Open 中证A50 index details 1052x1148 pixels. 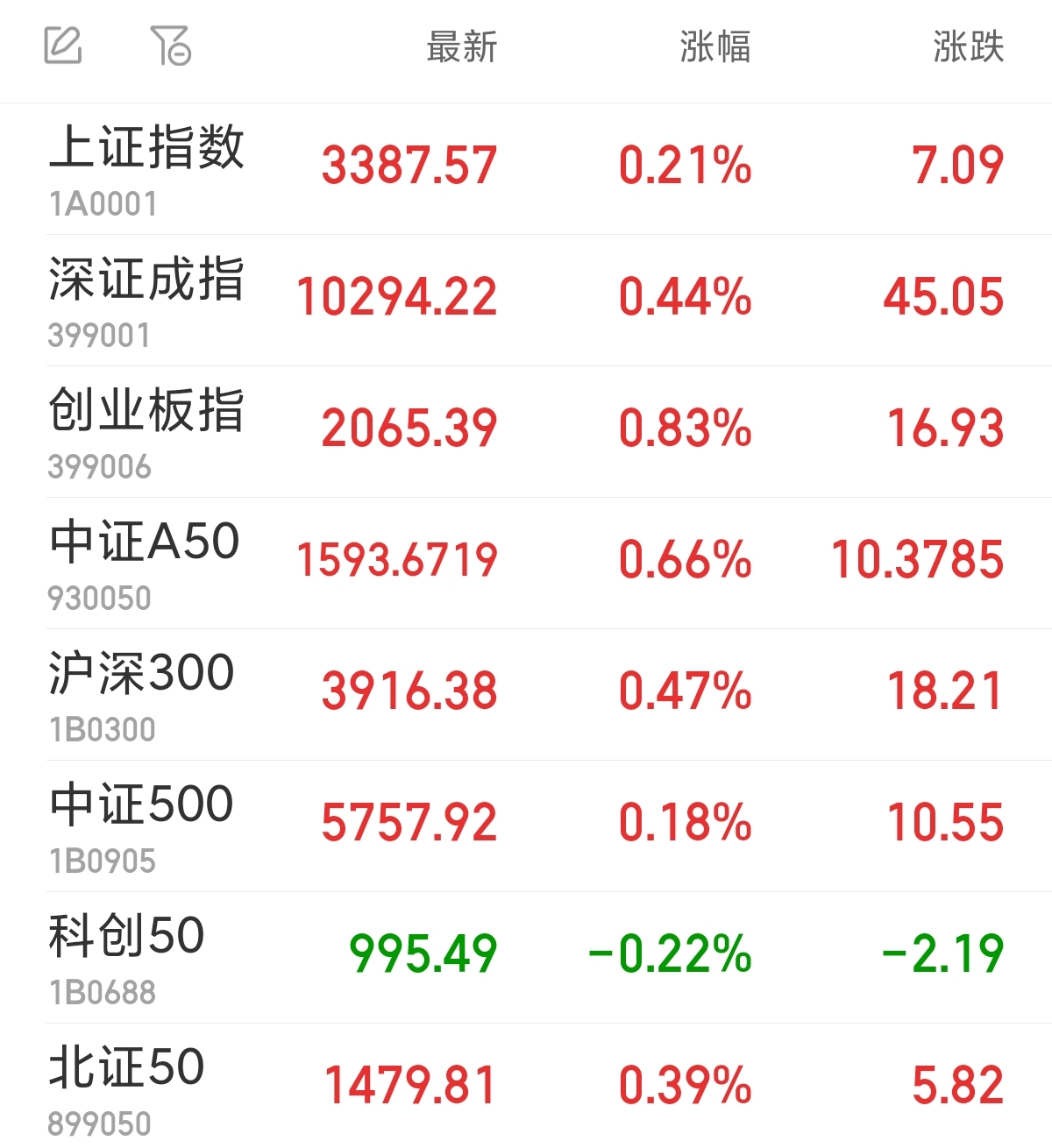(x=145, y=562)
